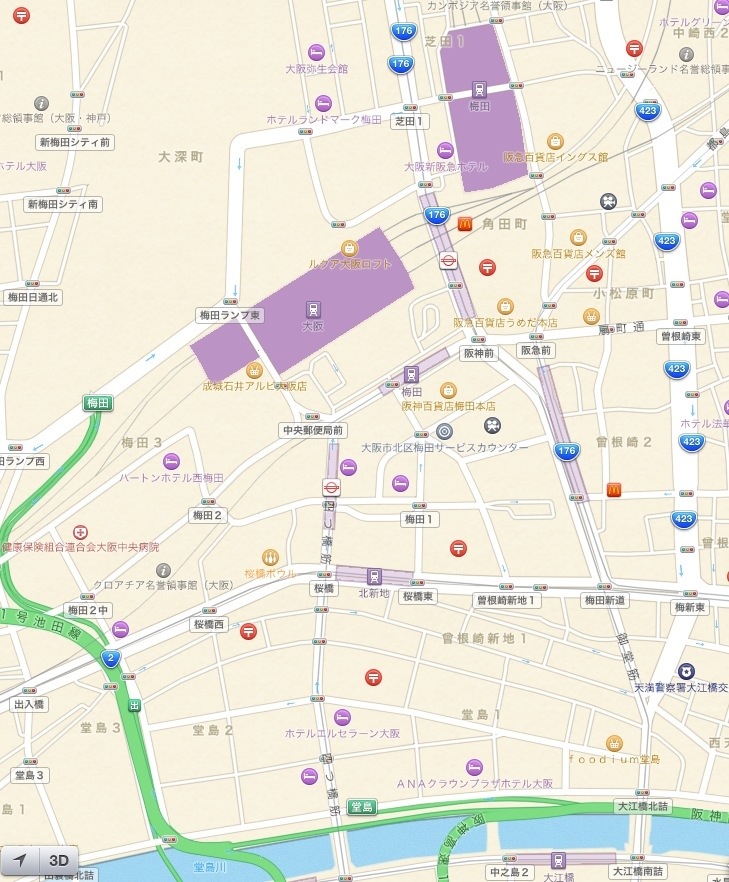Select the hospital cross icon at 大阪中央病院
Viewport: 729px width, 882px height.
[80, 533]
